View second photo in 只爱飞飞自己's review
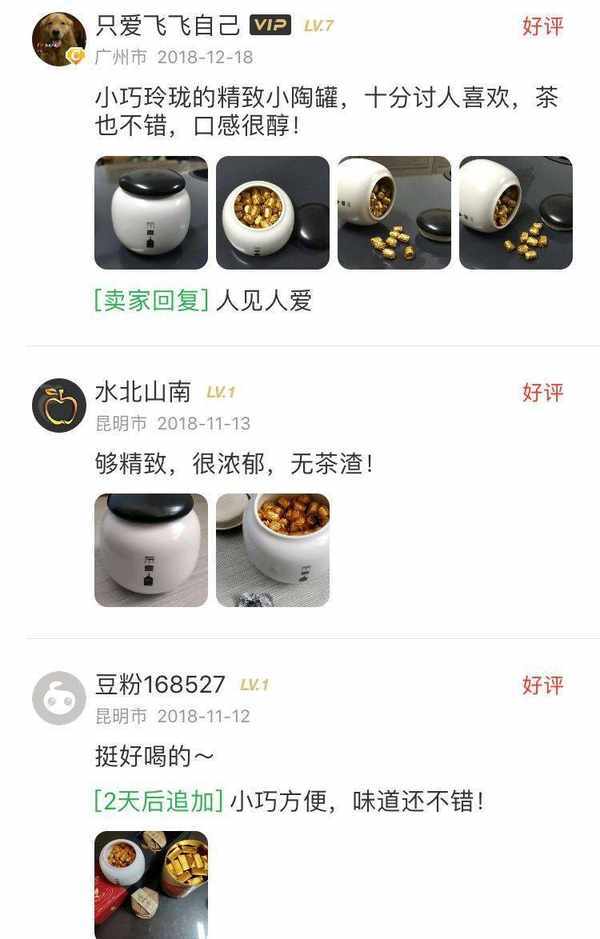 (272, 212)
